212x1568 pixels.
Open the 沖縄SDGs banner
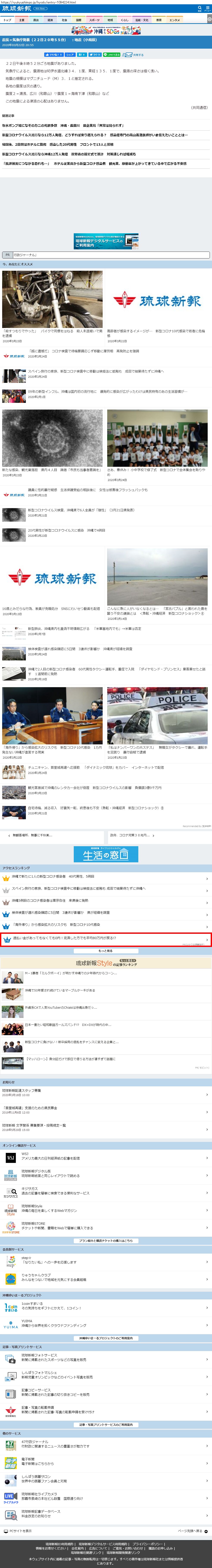106,30
